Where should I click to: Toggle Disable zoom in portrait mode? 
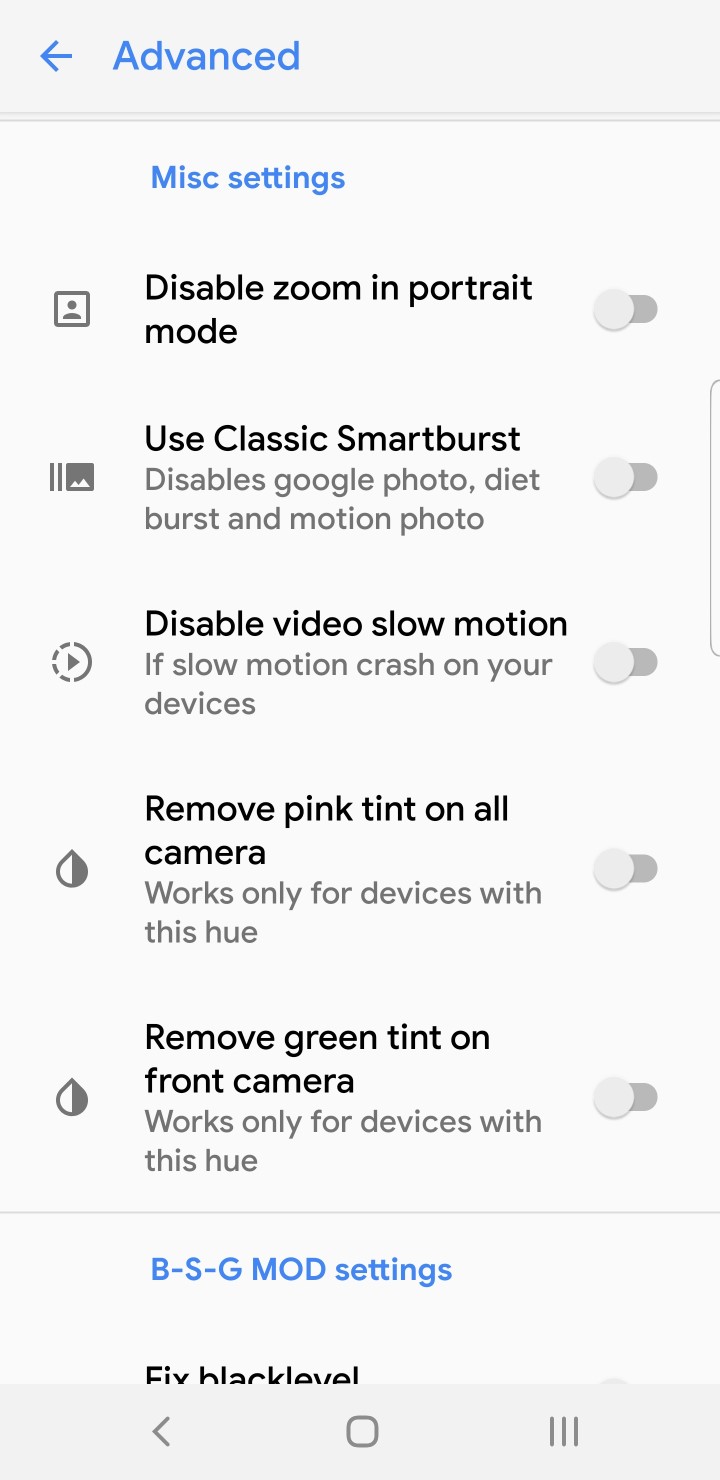click(626, 310)
